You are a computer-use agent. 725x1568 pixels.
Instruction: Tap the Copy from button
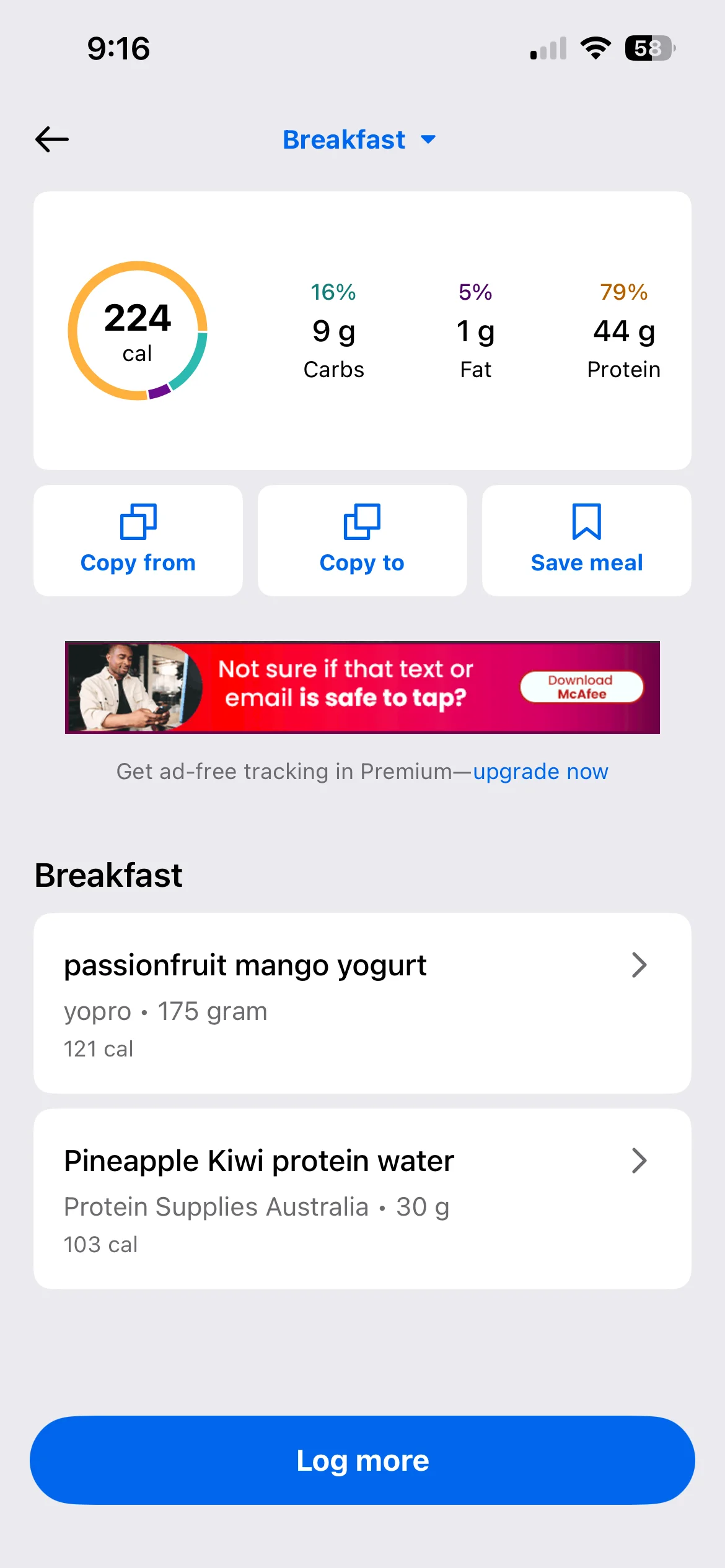pyautogui.click(x=138, y=541)
